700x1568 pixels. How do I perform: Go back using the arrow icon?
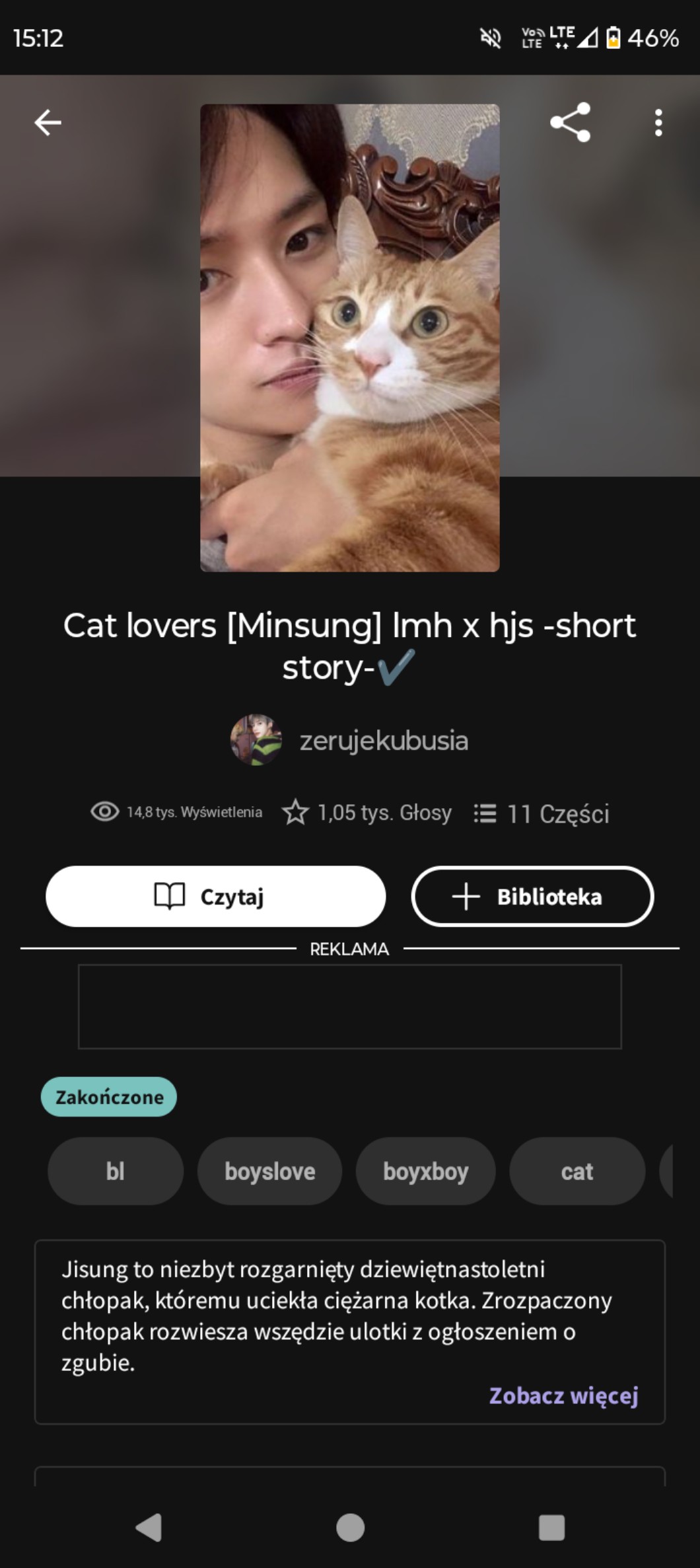point(48,123)
